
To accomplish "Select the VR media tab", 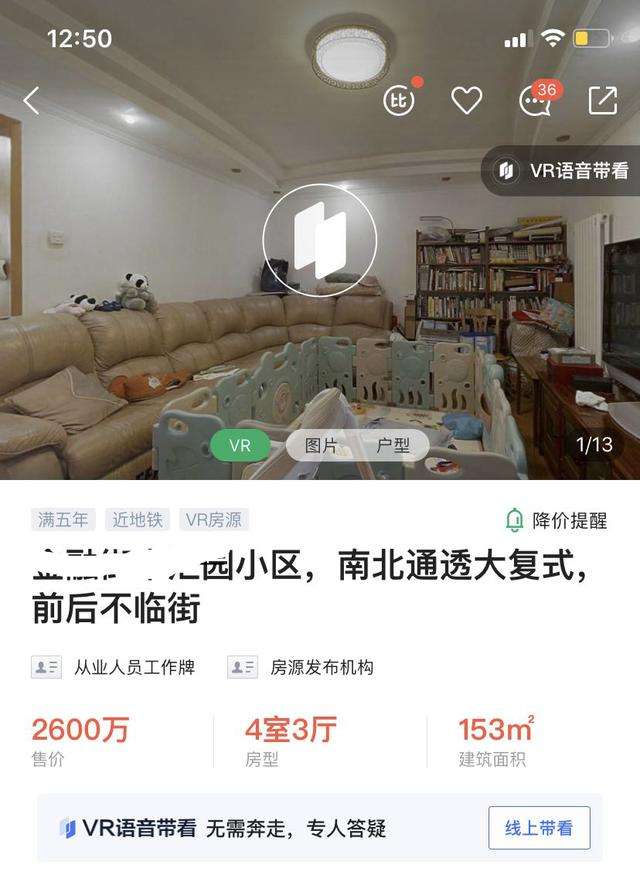I will tap(240, 445).
